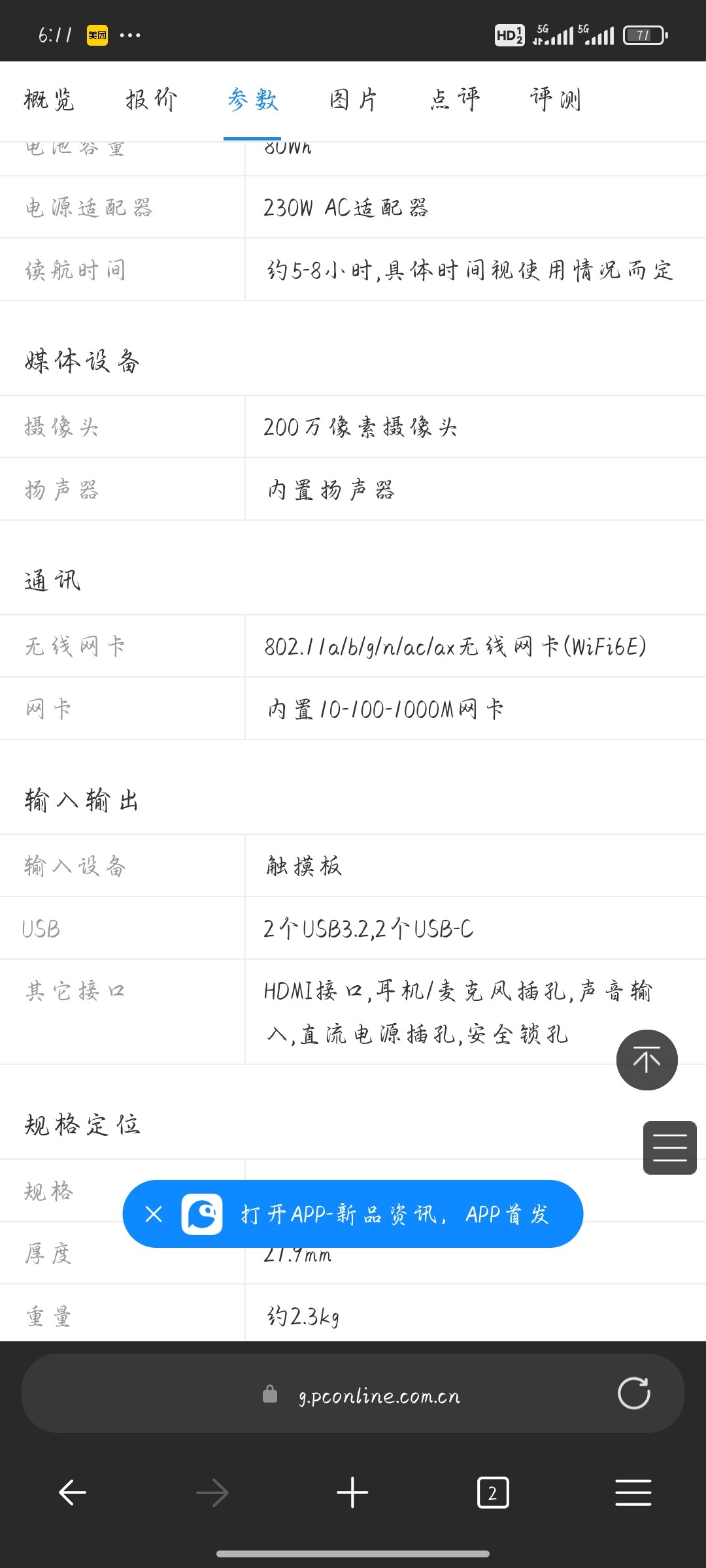The image size is (706, 1568).
Task: Open the browser hamburger menu
Action: coord(633,1493)
